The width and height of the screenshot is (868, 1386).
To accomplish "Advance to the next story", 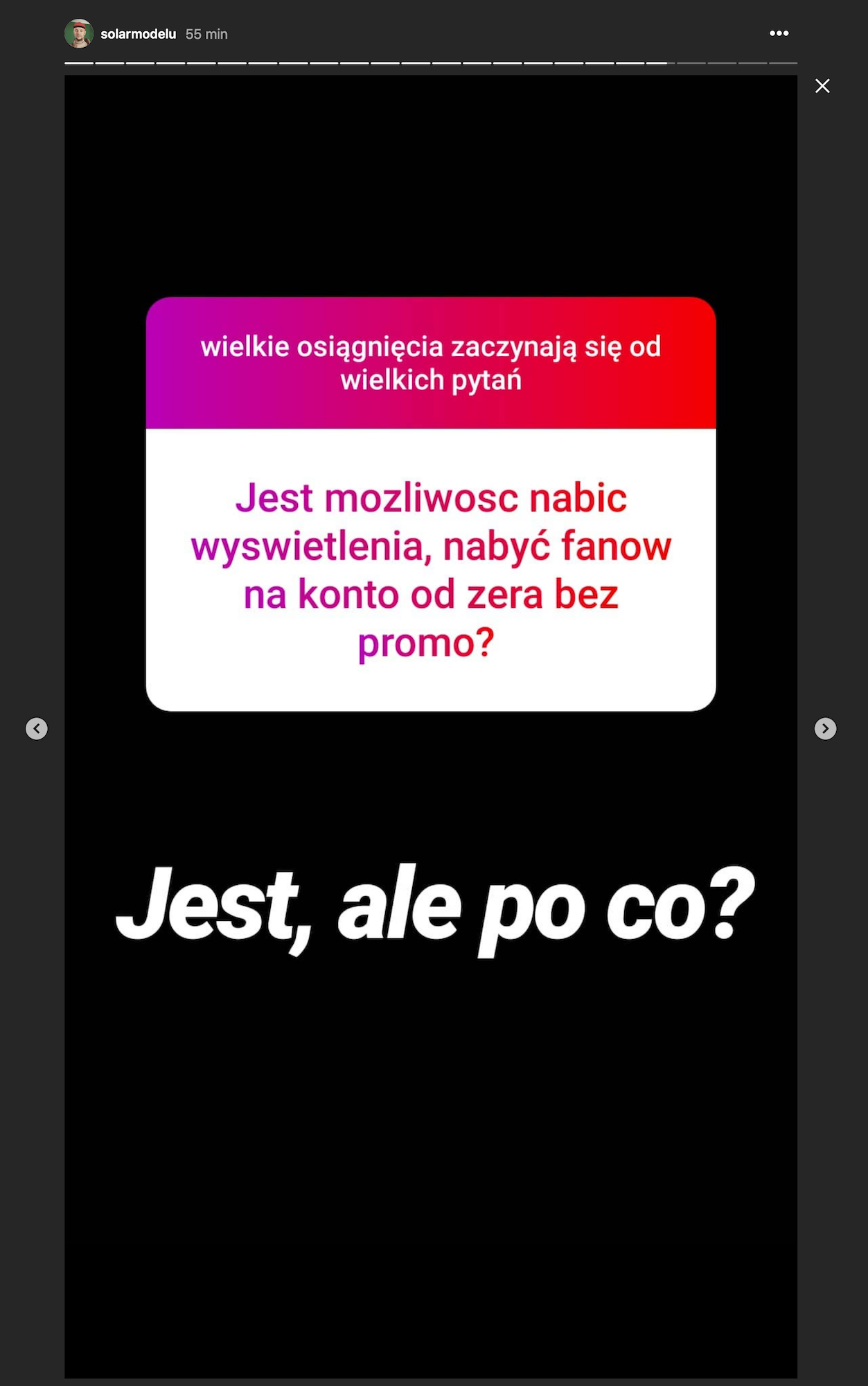I will tap(825, 728).
